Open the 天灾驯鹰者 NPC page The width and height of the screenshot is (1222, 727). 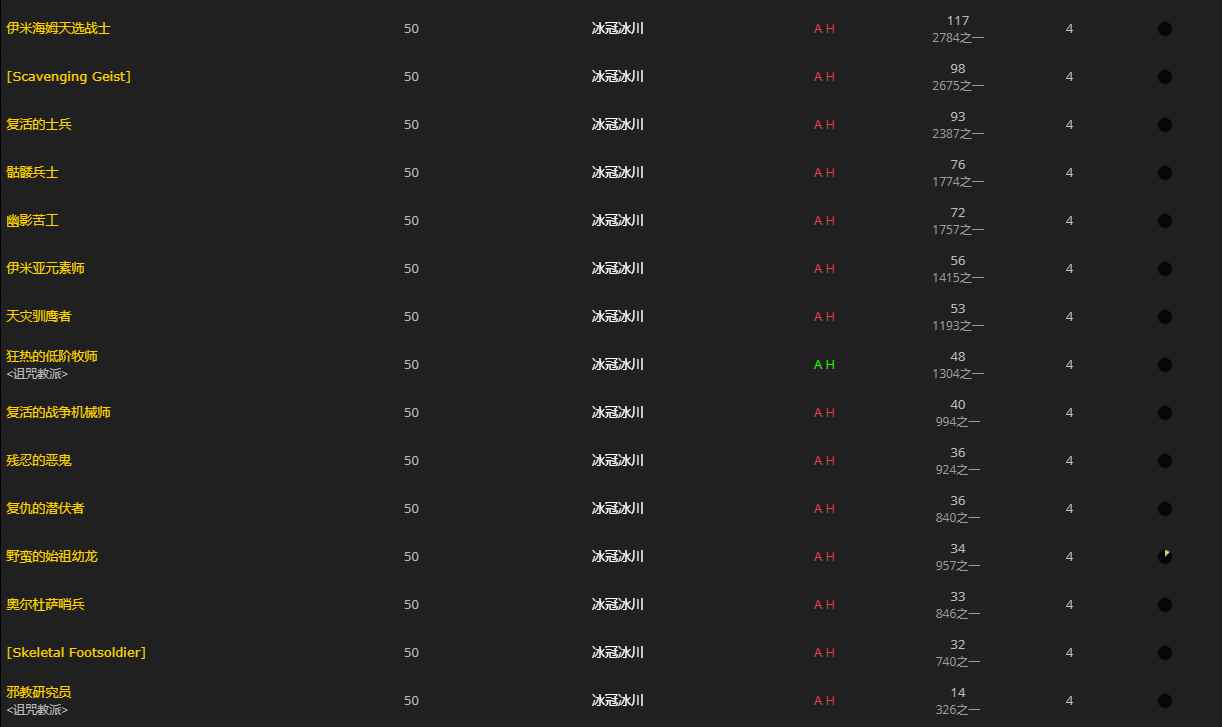coord(39,316)
